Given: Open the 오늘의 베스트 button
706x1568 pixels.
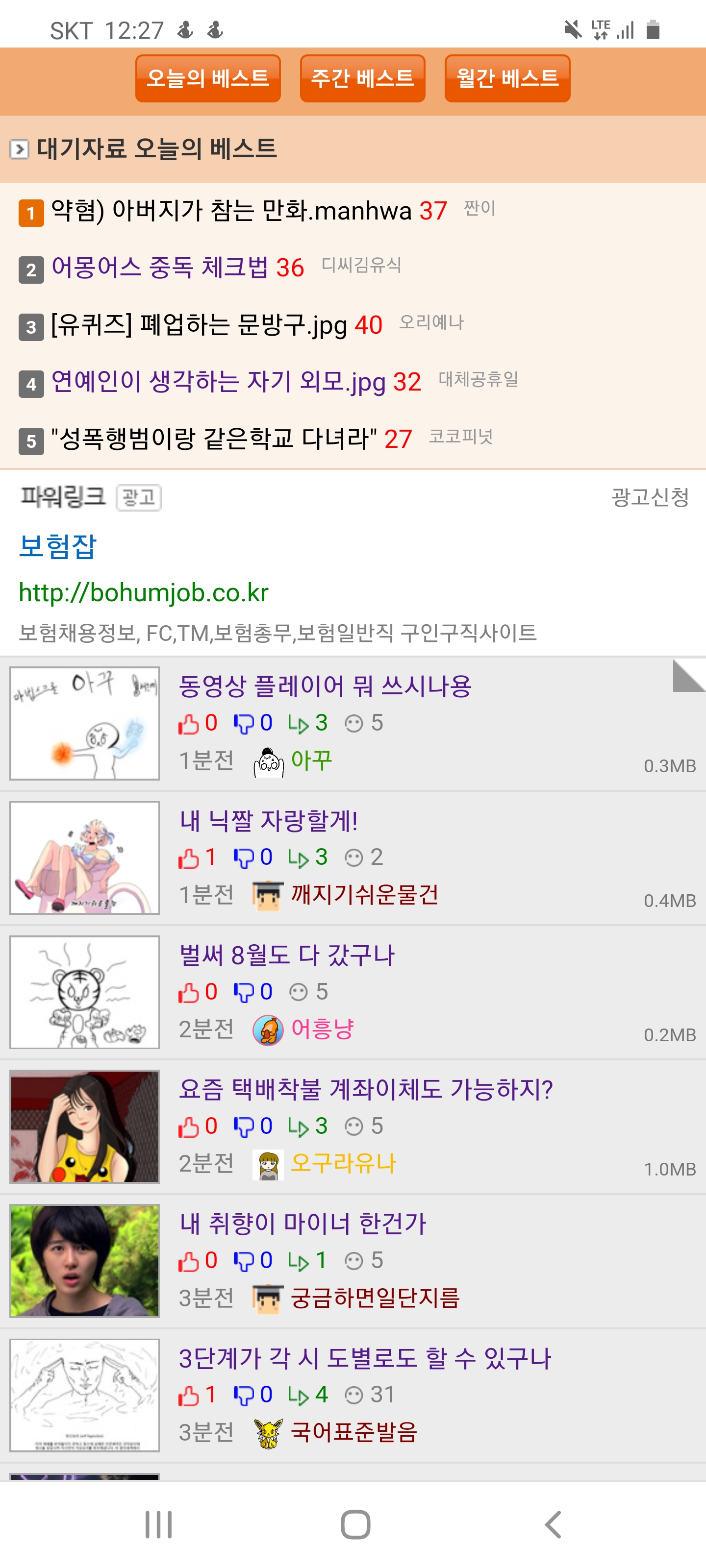Looking at the screenshot, I should (208, 78).
